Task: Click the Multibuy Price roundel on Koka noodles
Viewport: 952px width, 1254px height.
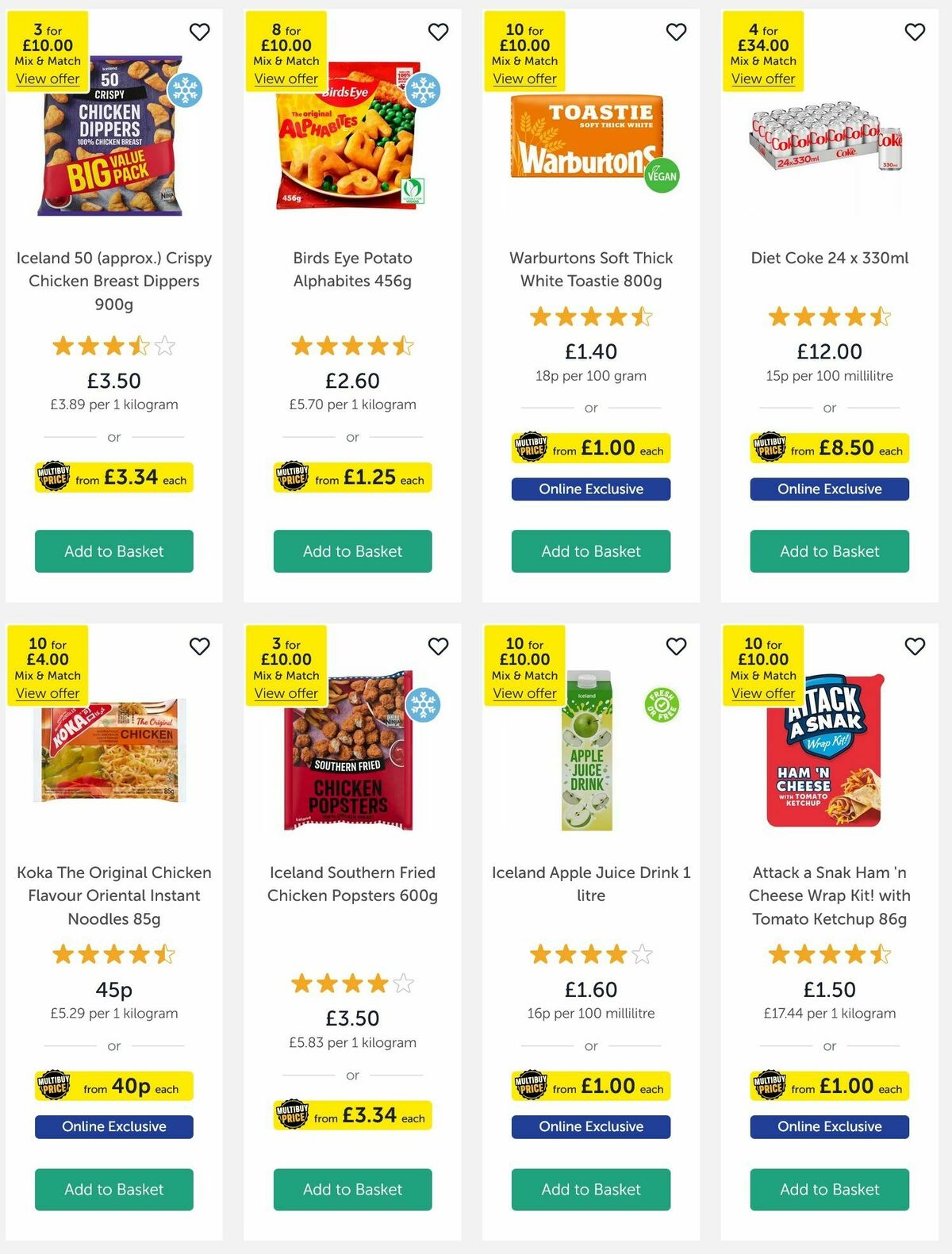Action: tap(54, 1086)
